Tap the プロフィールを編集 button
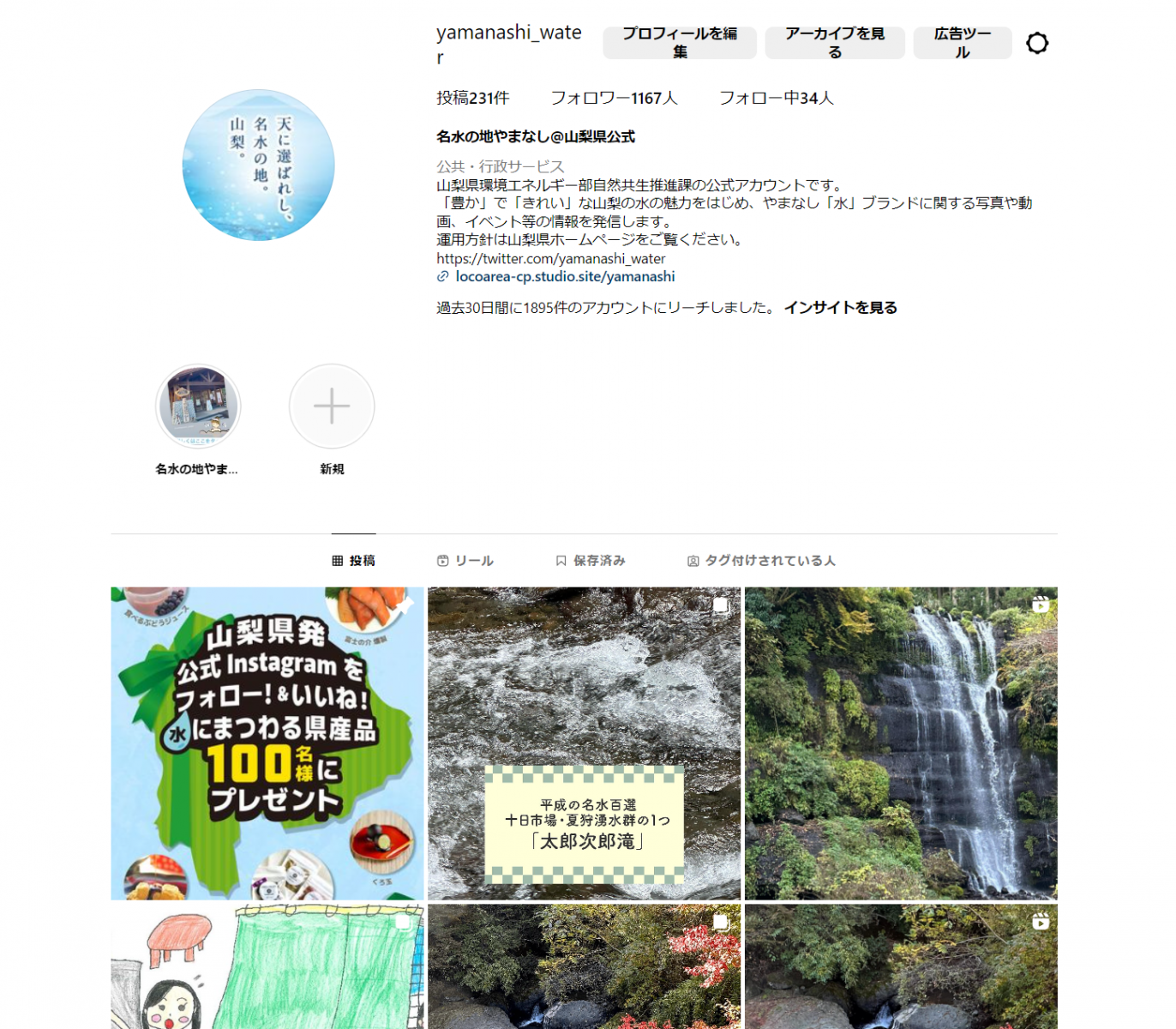1176x1029 pixels. [x=679, y=43]
